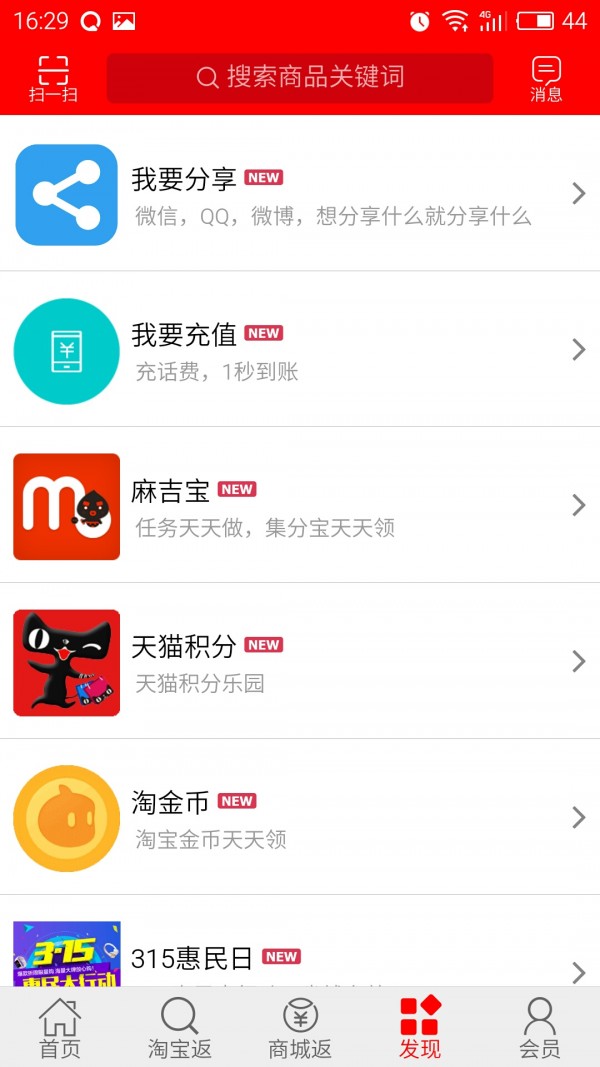Switch to the 首页 tab
Screen dimensions: 600x1067
click(x=60, y=1028)
